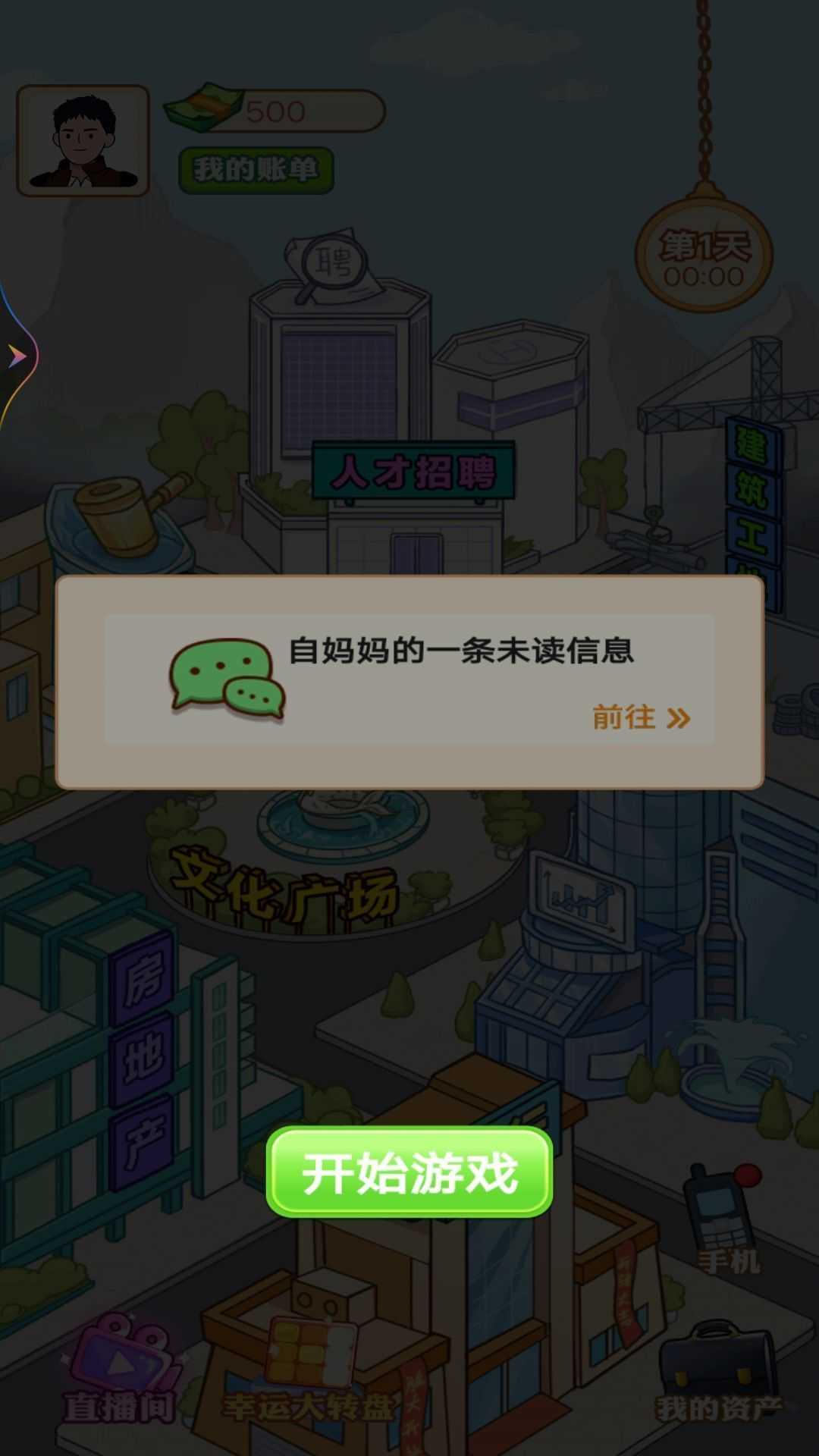Tap the 开始游戏 button
This screenshot has width=819, height=1456.
tap(409, 1172)
